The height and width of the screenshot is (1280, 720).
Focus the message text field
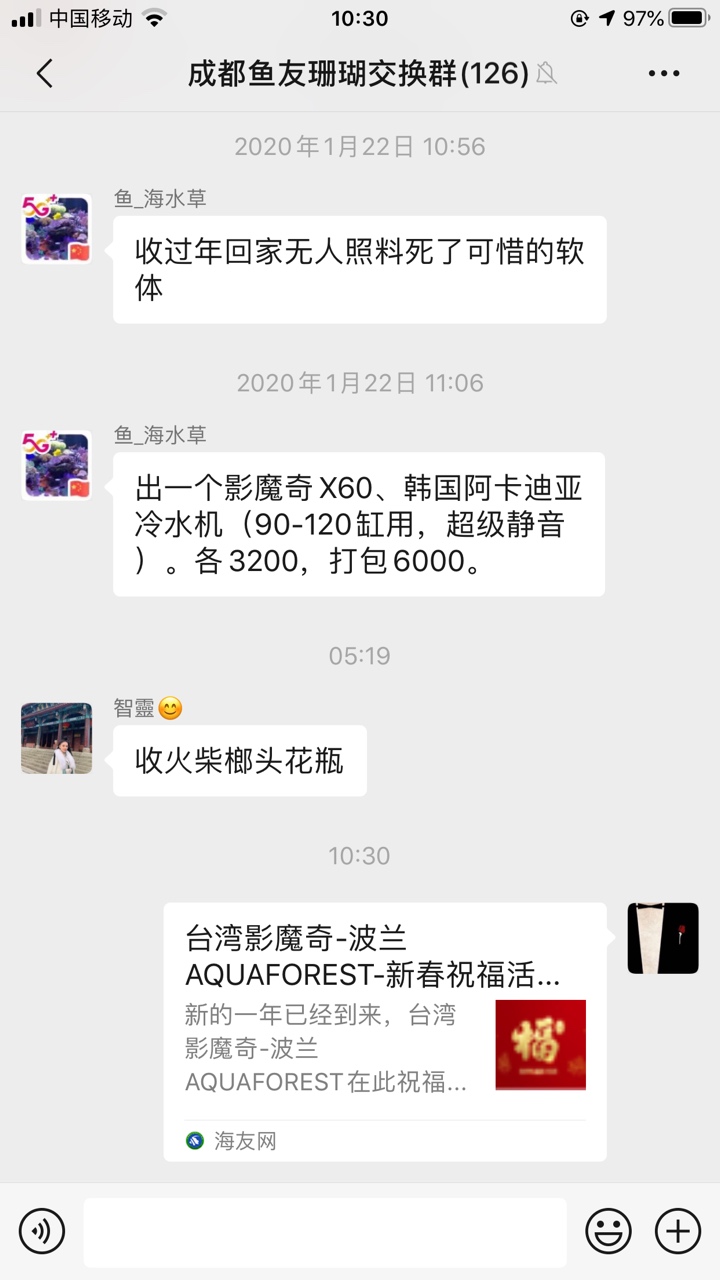(324, 1232)
